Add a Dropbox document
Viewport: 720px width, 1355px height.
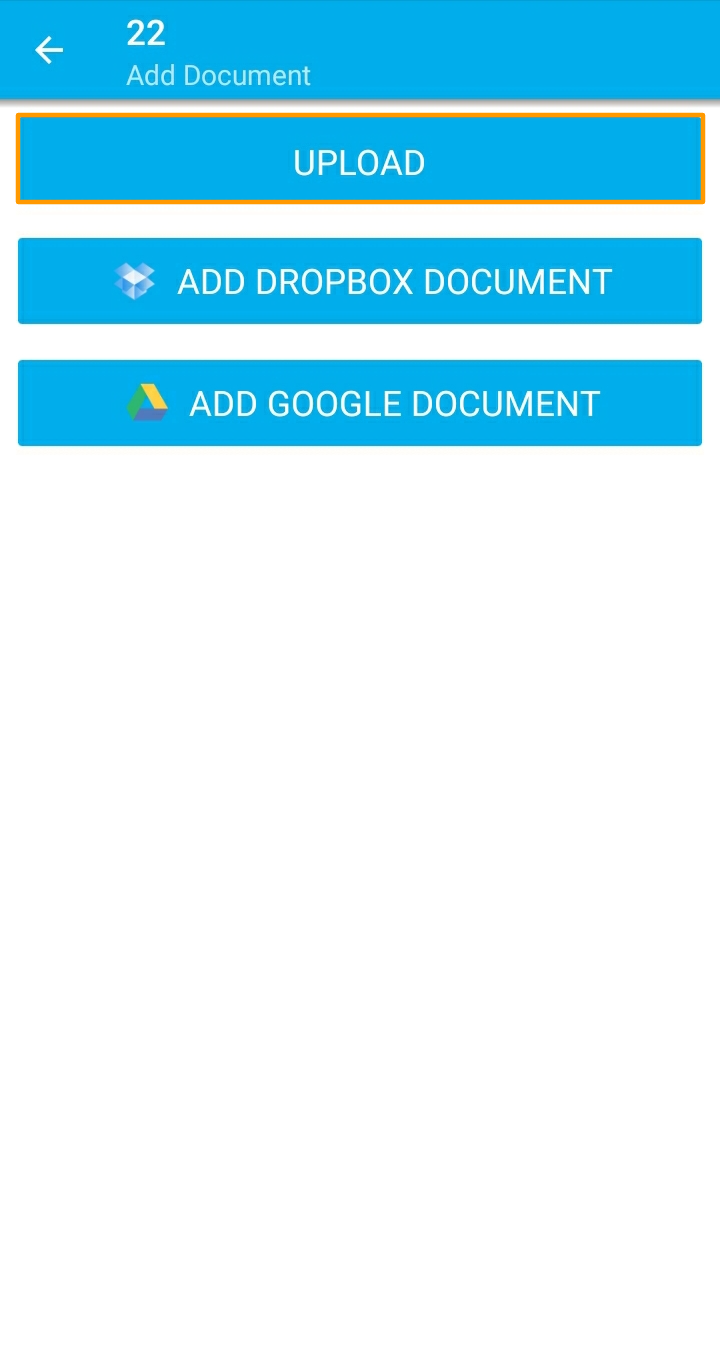tap(360, 281)
